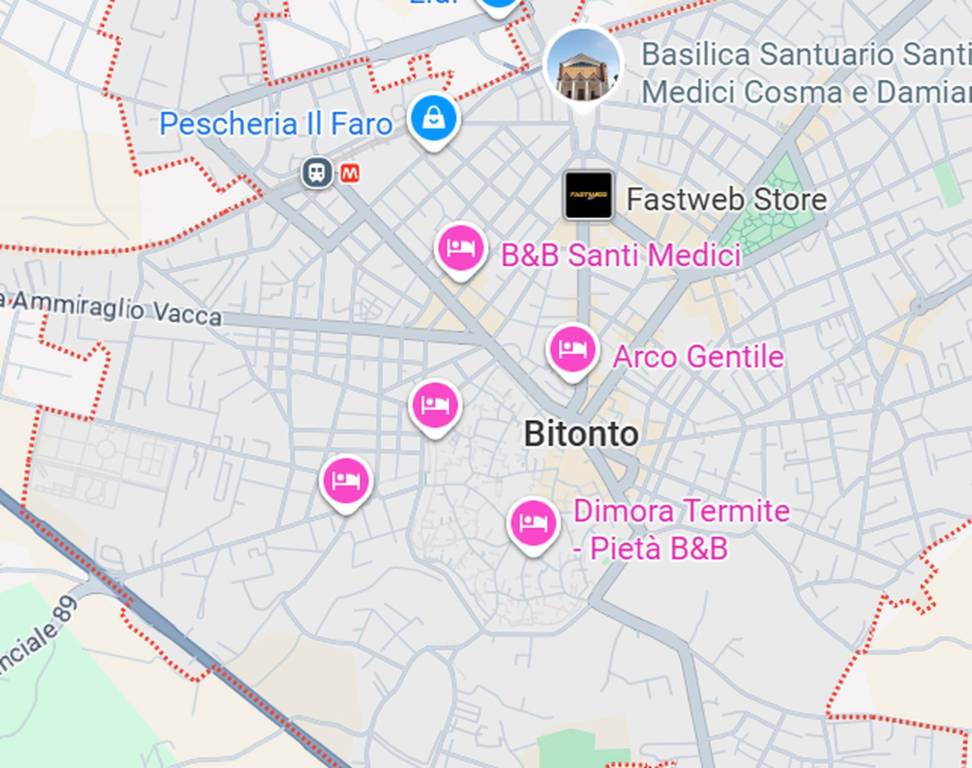
Task: Select the Basilica Santuario Santi Medici photo pin
Action: coord(582,66)
